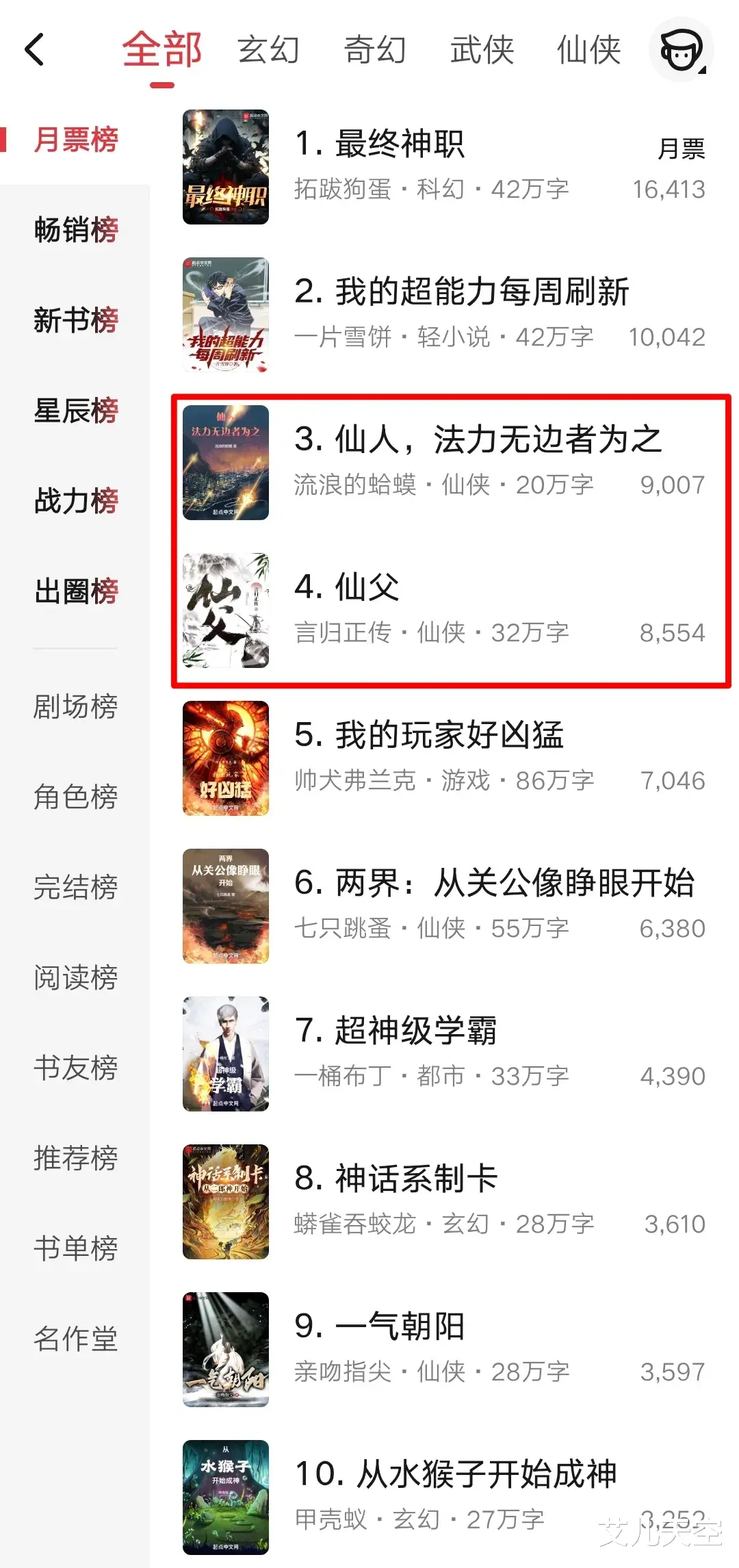View the 出圈榜 ranking

pyautogui.click(x=76, y=591)
